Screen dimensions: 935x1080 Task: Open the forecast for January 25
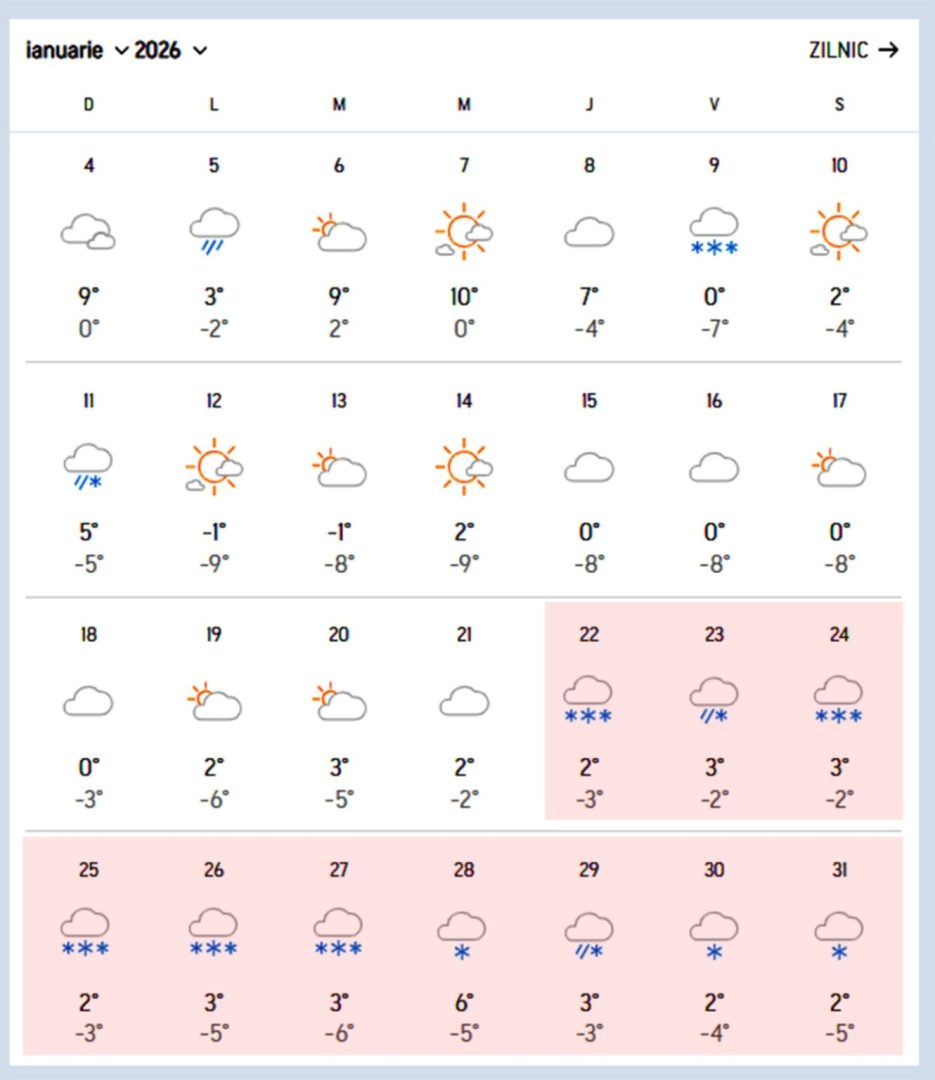(89, 945)
